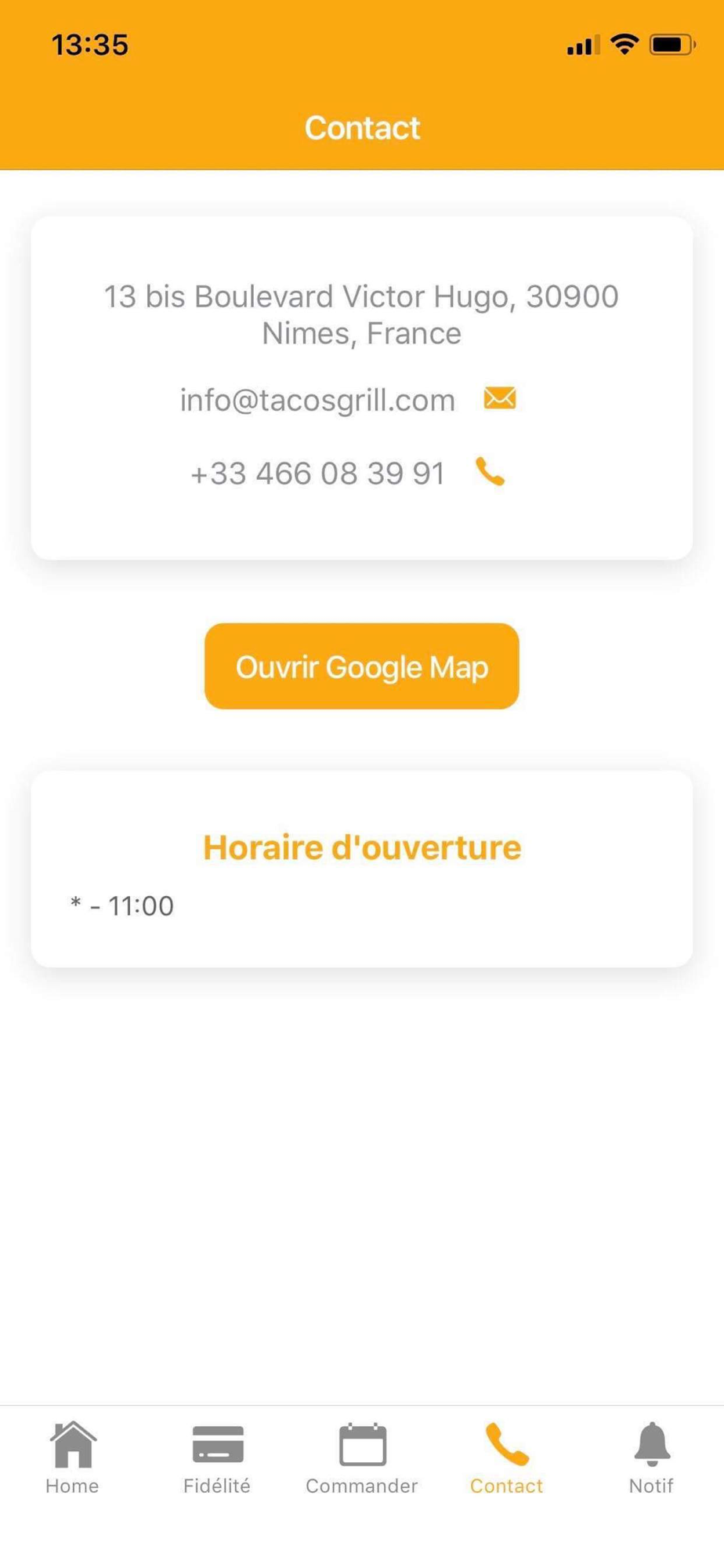Open Google Map with the Ouvrir button

[x=362, y=666]
